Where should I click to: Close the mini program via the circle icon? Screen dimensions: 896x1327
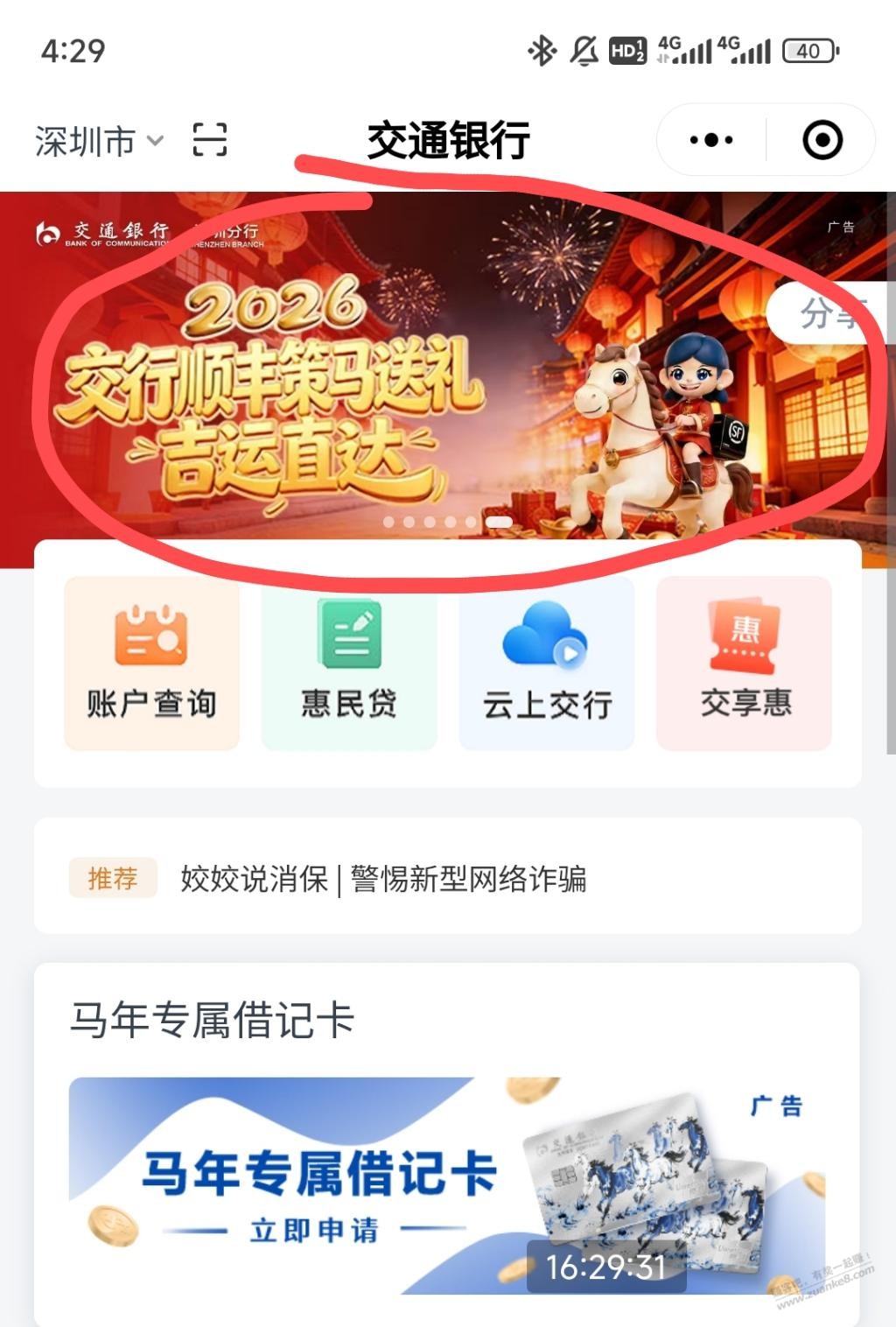(822, 140)
